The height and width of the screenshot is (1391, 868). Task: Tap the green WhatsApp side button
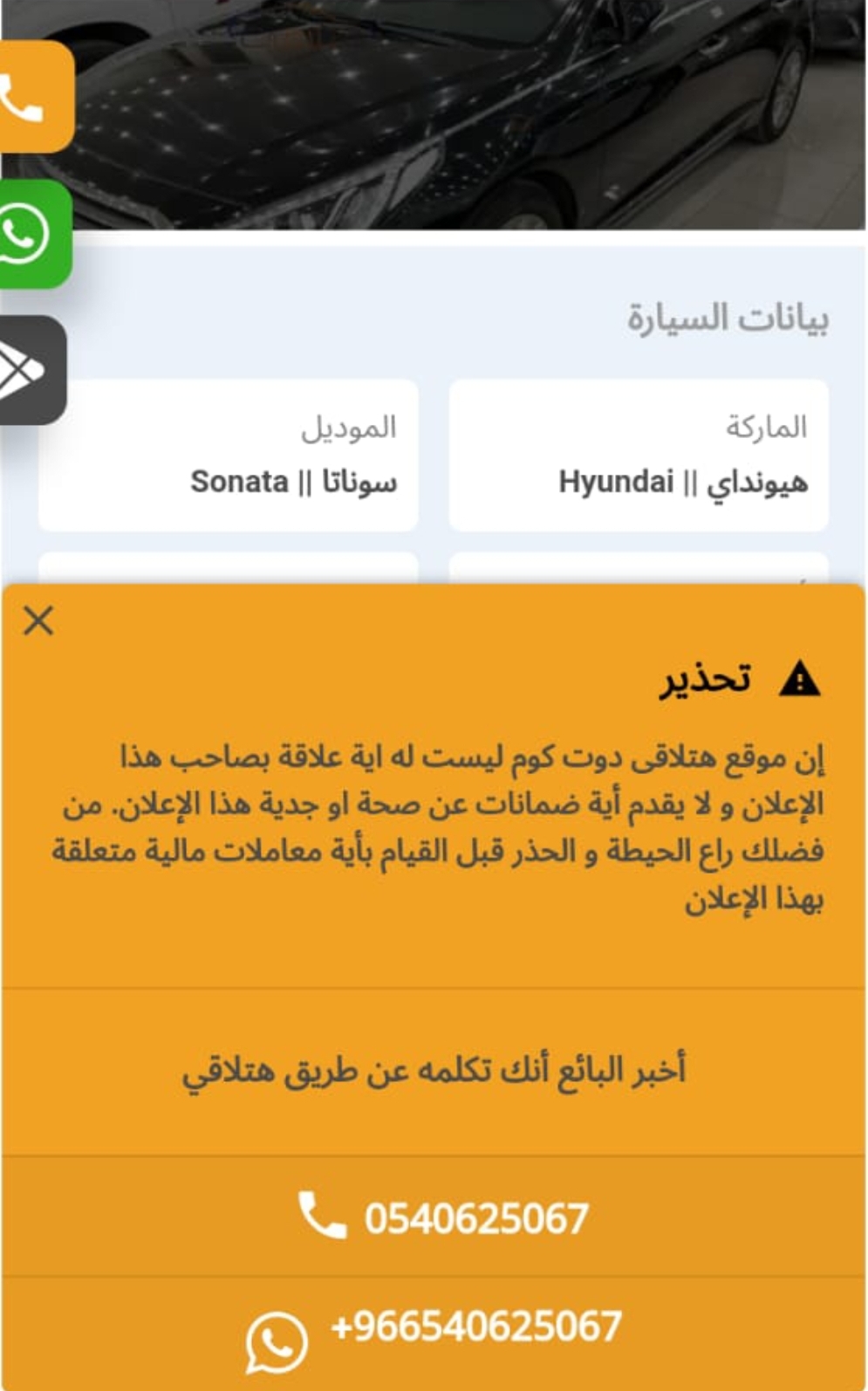[34, 234]
